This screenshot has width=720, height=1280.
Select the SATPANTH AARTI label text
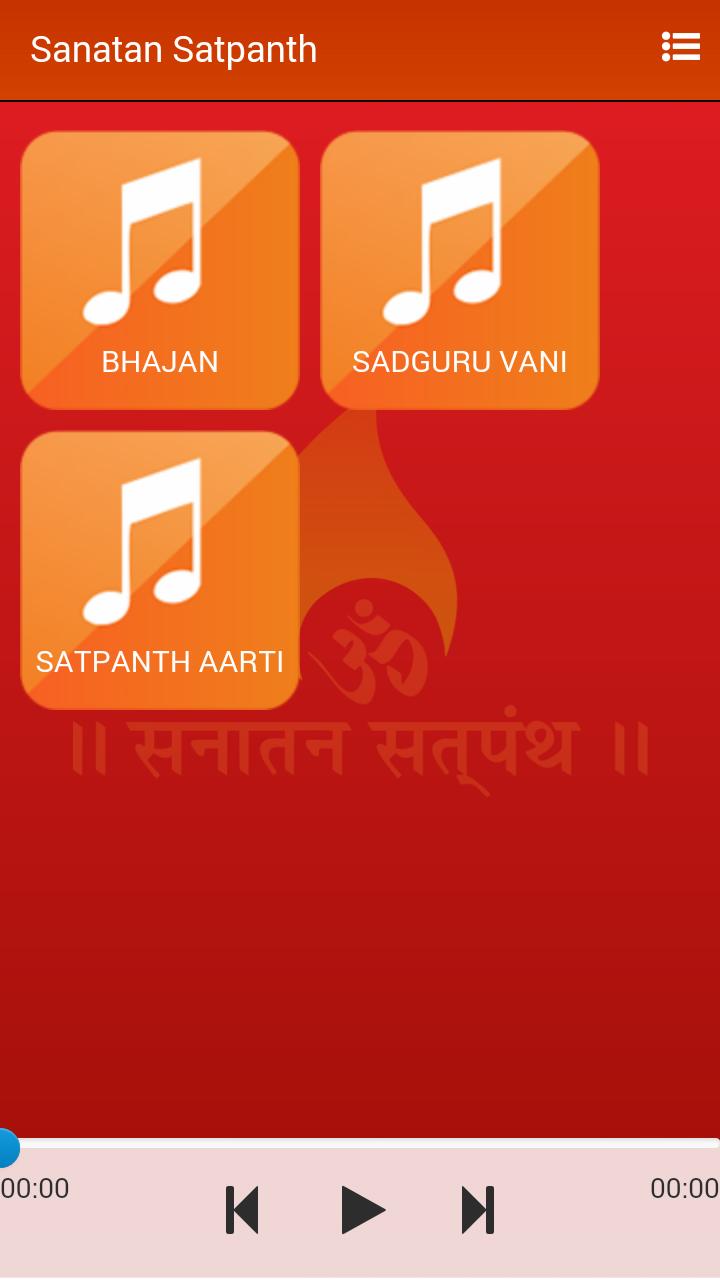[x=159, y=660]
